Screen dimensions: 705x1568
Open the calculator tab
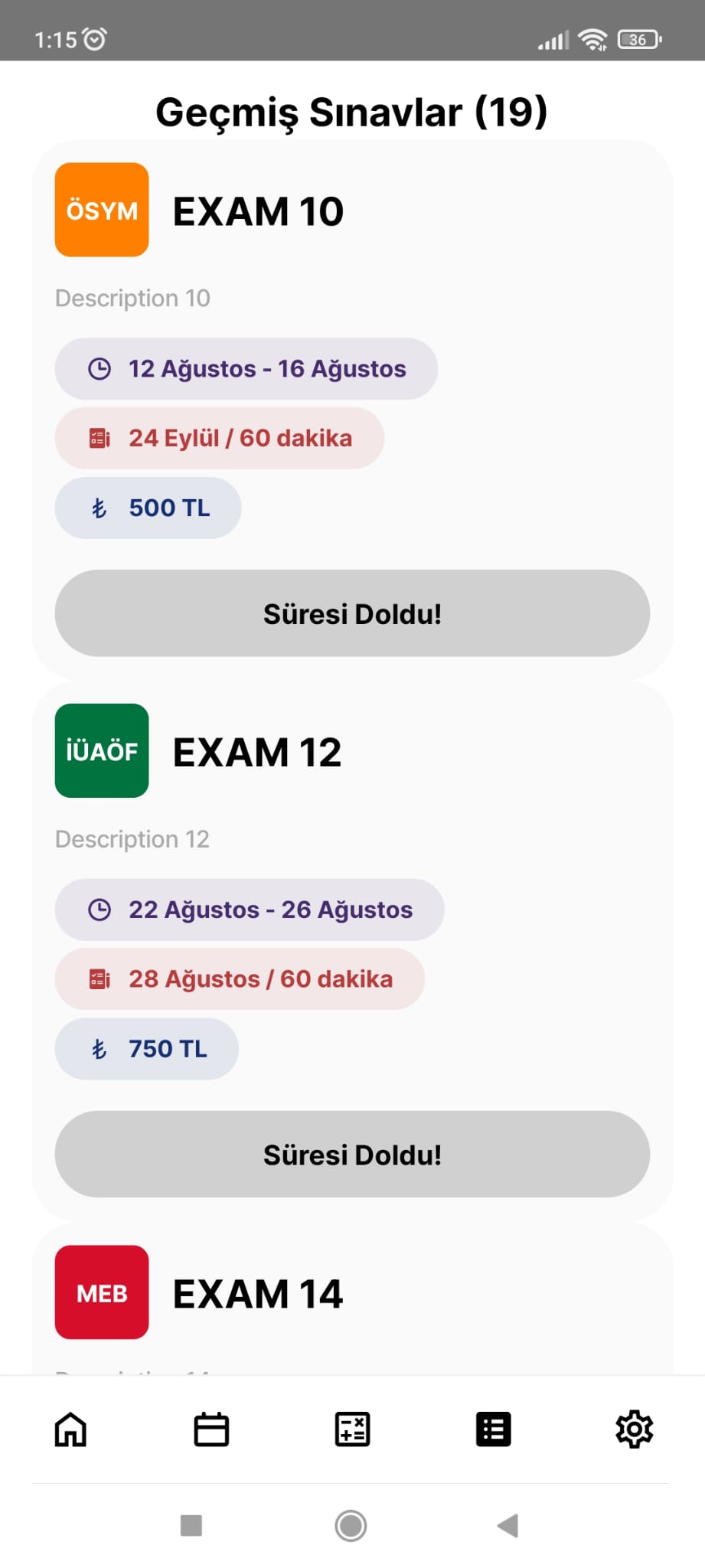point(352,1429)
